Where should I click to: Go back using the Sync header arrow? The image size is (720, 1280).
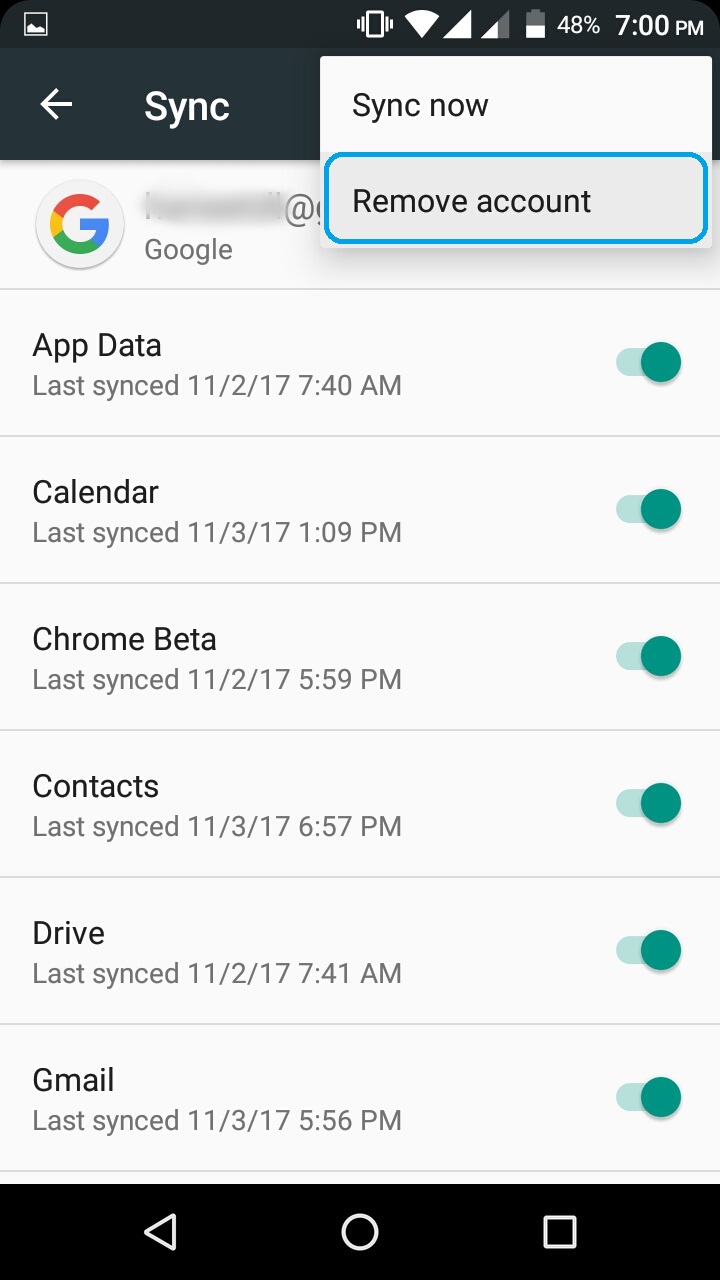[x=56, y=105]
